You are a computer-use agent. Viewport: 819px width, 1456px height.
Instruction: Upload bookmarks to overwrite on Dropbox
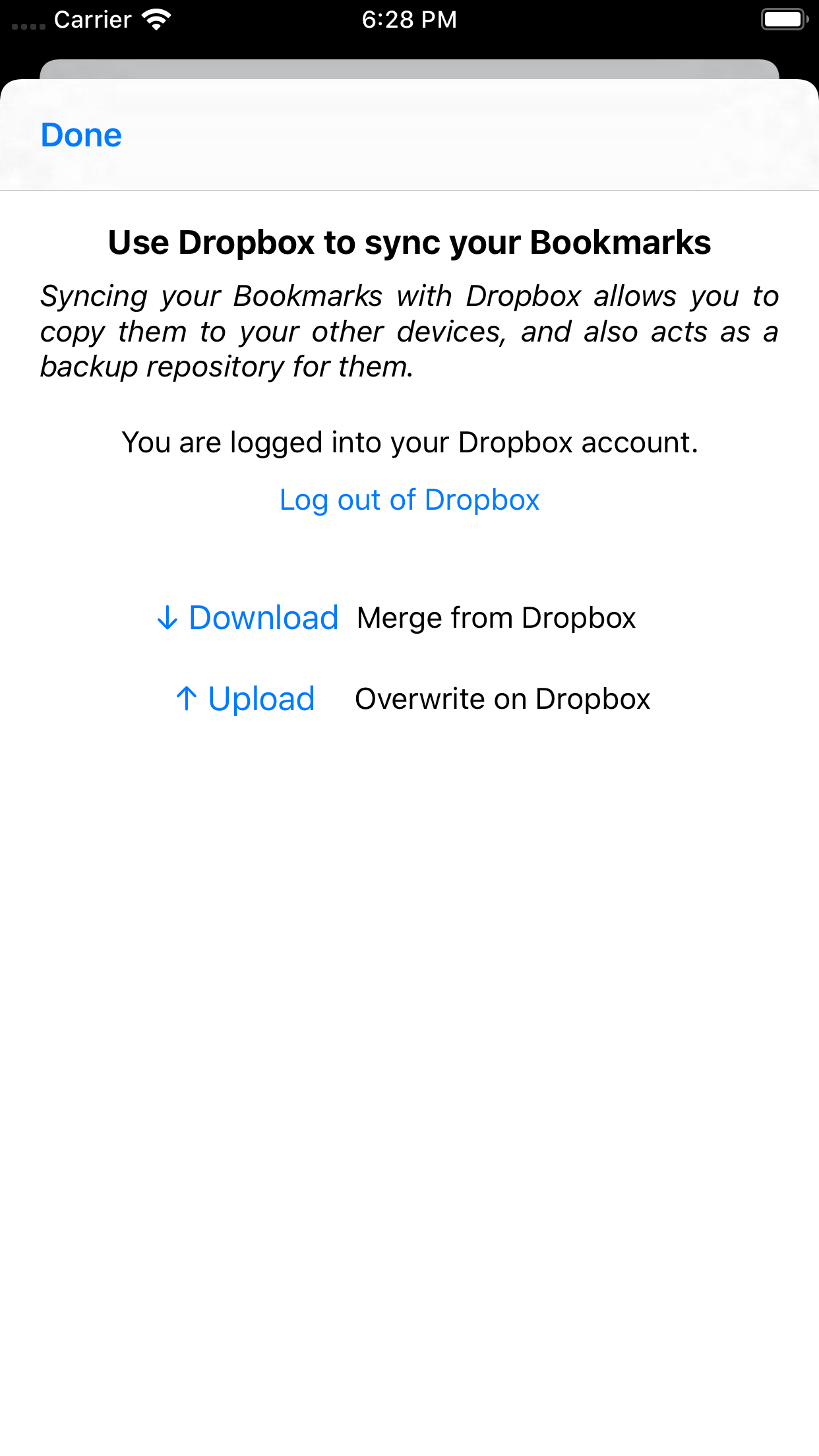[245, 699]
